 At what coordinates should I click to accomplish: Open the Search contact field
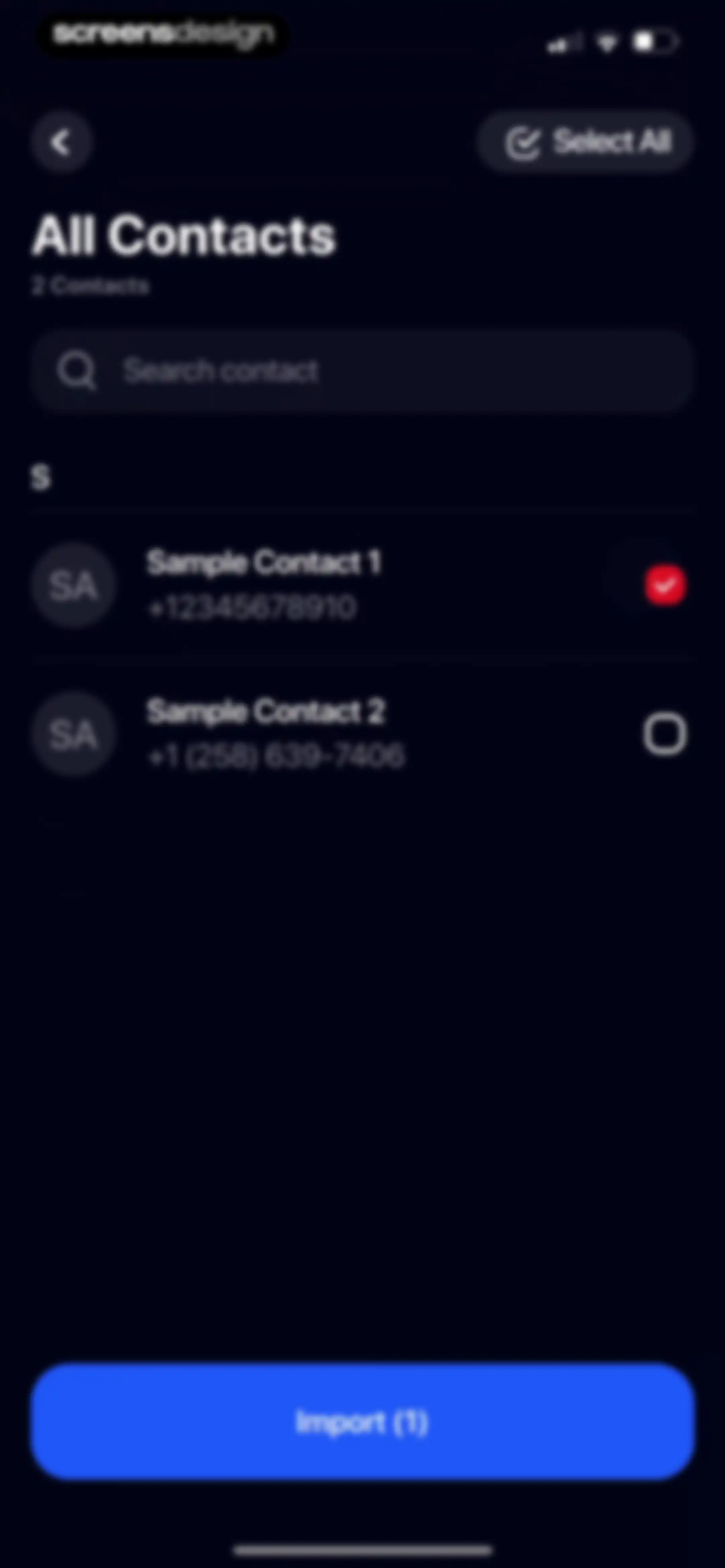[x=363, y=371]
